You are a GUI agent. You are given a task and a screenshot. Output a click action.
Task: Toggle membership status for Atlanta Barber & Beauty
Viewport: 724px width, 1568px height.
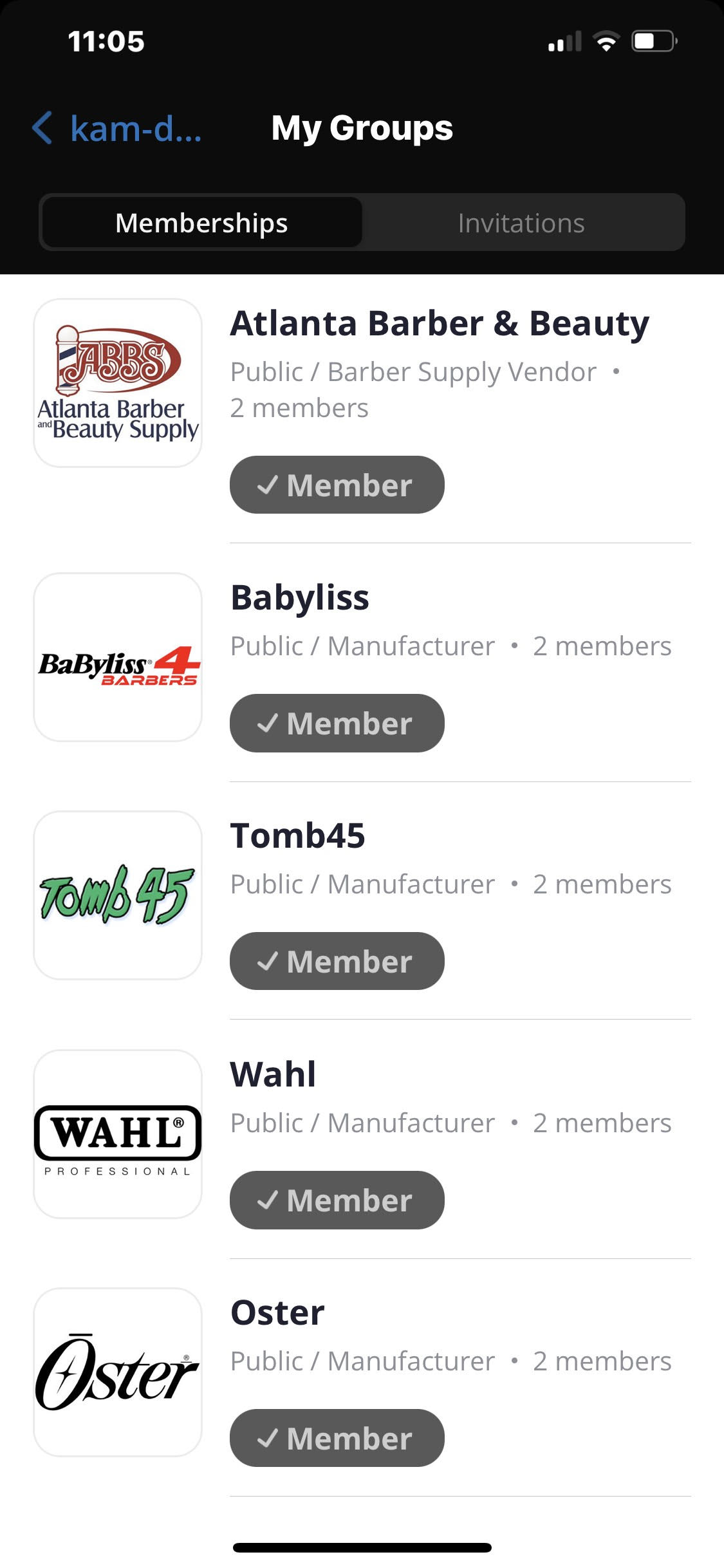[337, 485]
